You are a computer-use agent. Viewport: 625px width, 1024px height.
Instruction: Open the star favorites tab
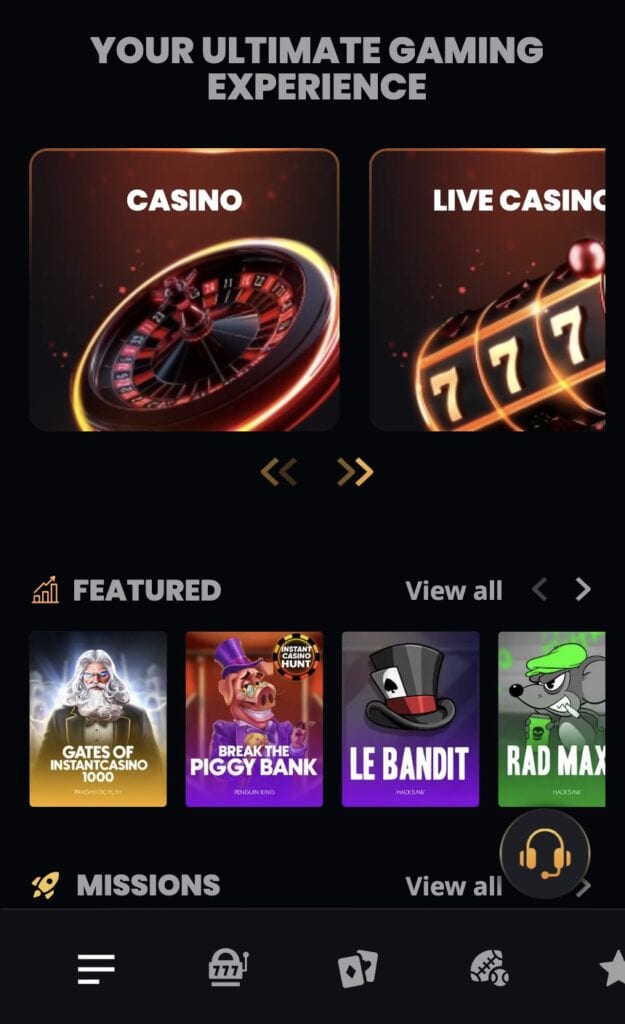(x=611, y=968)
